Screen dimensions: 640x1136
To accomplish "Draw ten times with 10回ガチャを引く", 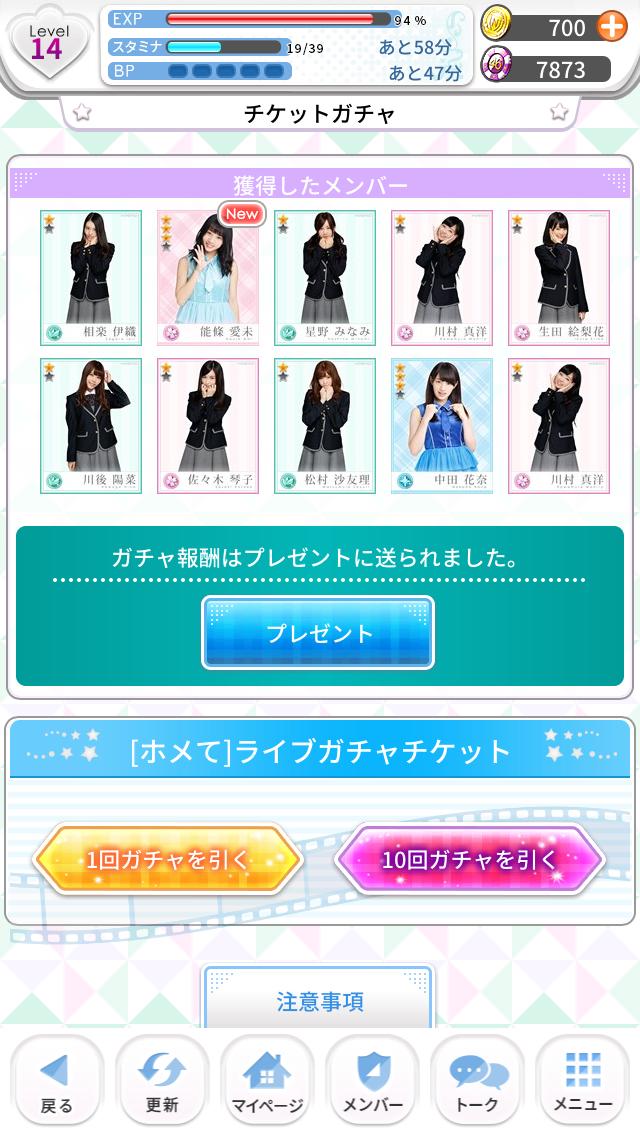I will click(x=469, y=859).
